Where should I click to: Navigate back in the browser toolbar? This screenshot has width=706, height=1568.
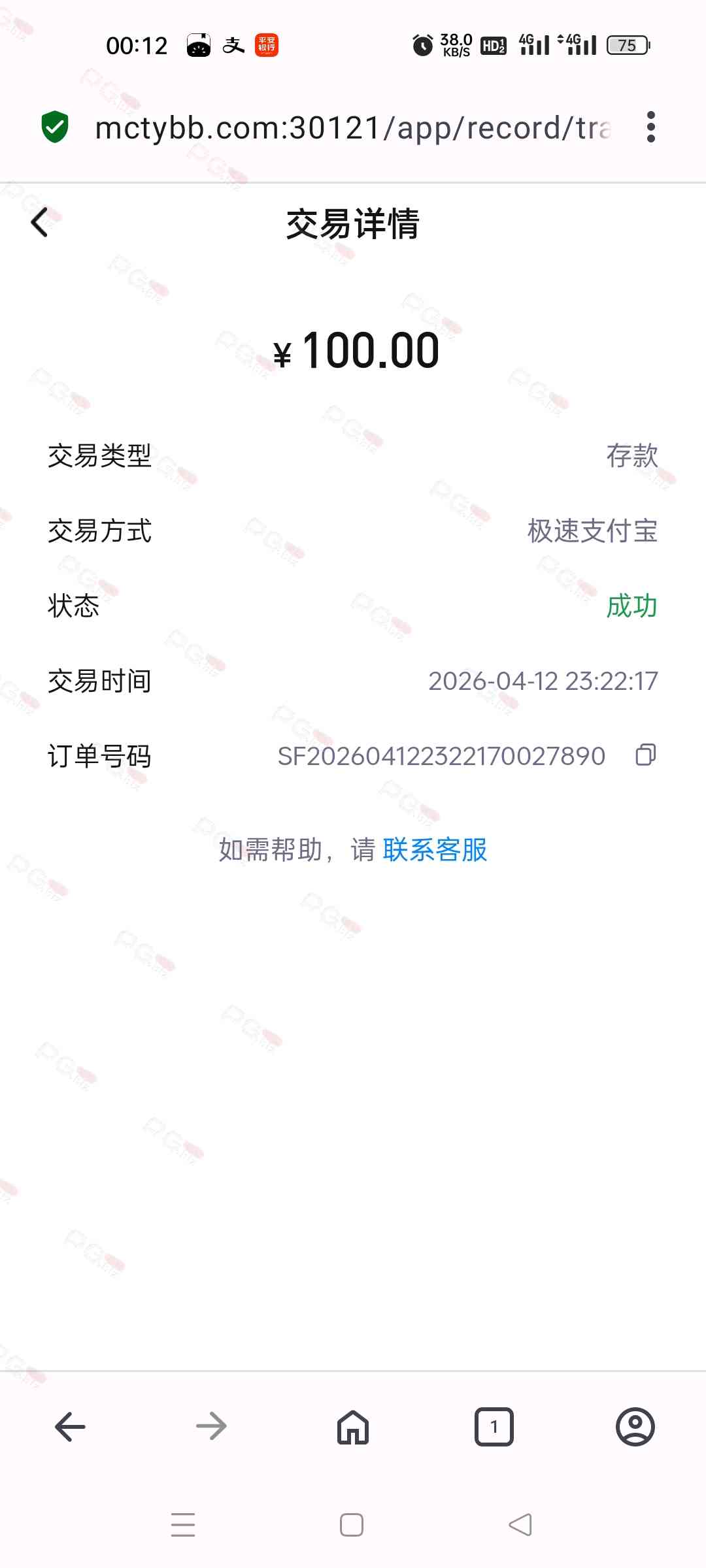tap(71, 1426)
